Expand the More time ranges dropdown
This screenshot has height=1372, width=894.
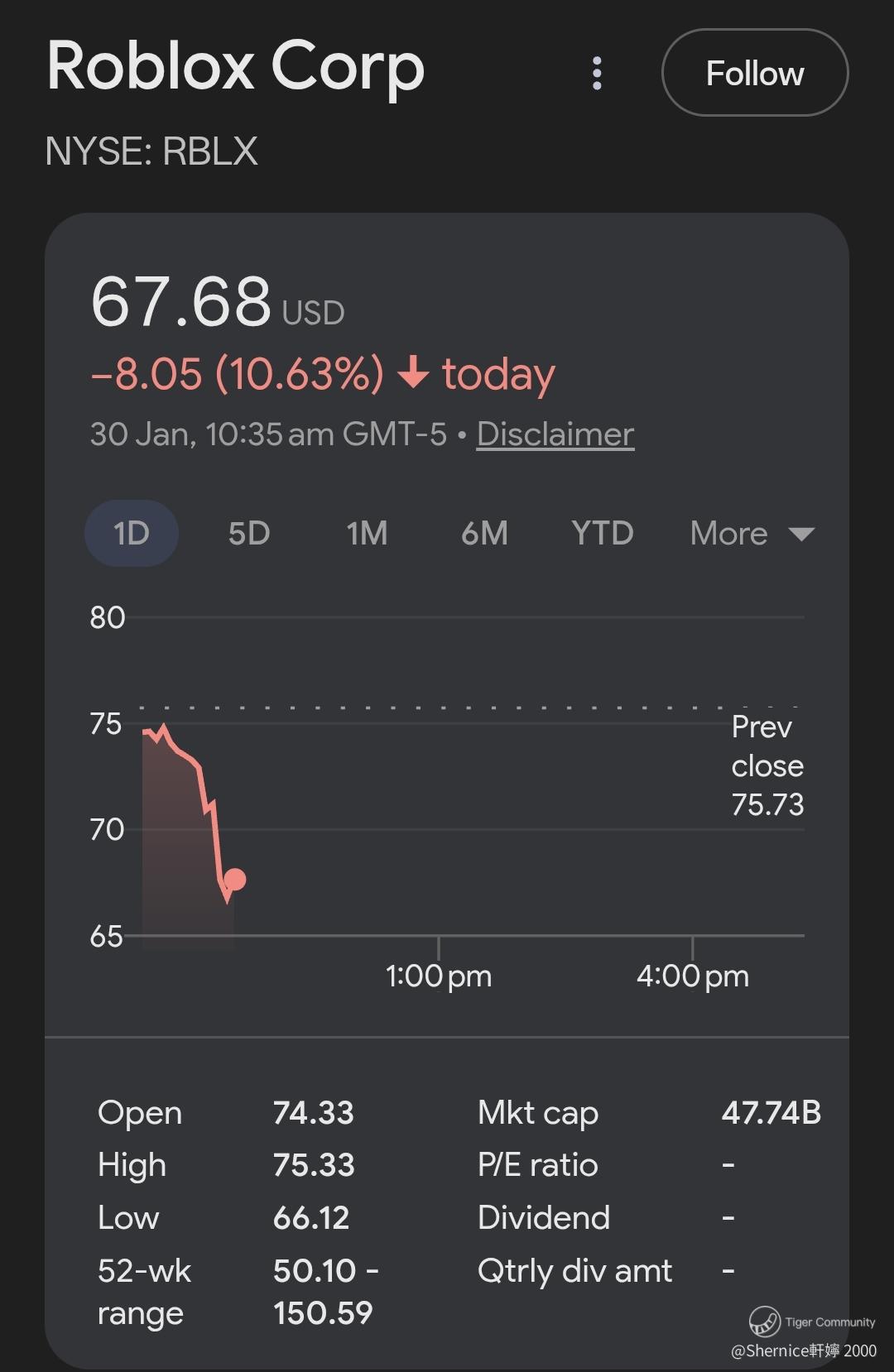click(752, 534)
